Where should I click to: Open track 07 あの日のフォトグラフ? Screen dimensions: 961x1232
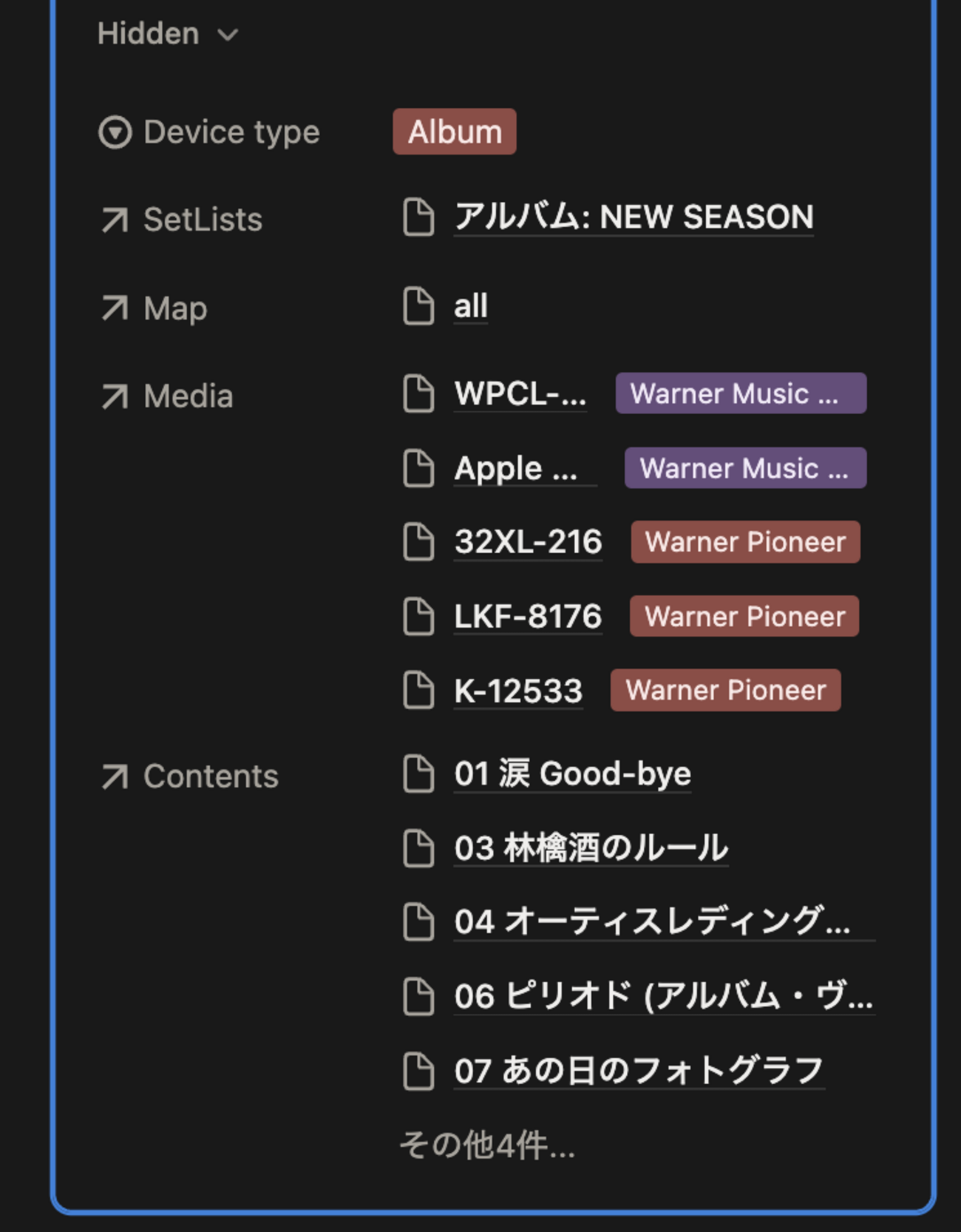(638, 1071)
